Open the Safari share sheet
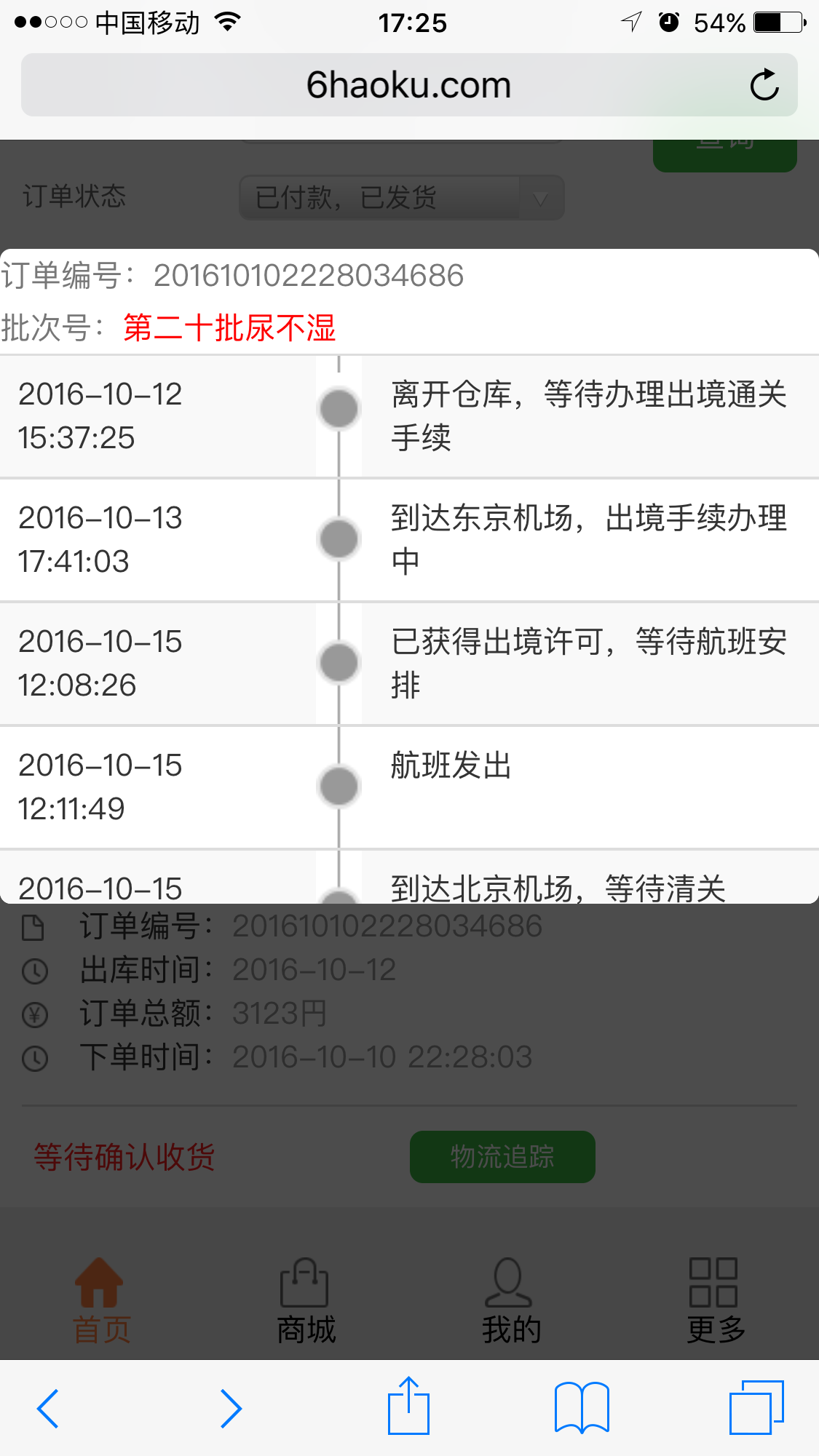The height and width of the screenshot is (1456, 819). click(x=408, y=1405)
